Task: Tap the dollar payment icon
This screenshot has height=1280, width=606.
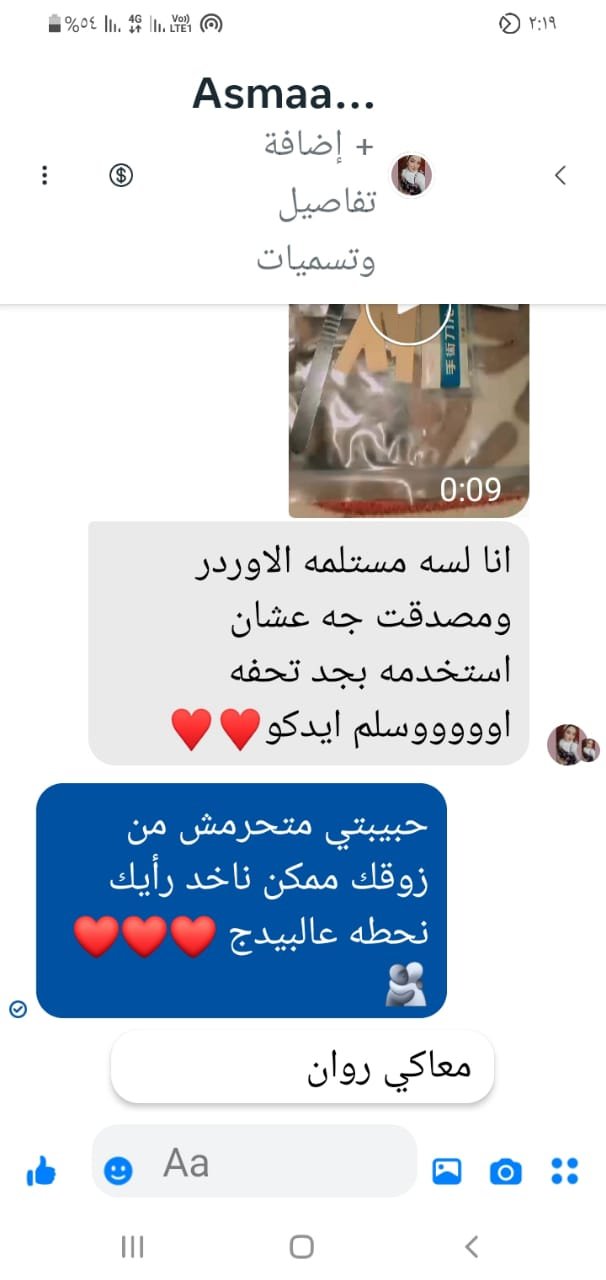Action: coord(121,175)
